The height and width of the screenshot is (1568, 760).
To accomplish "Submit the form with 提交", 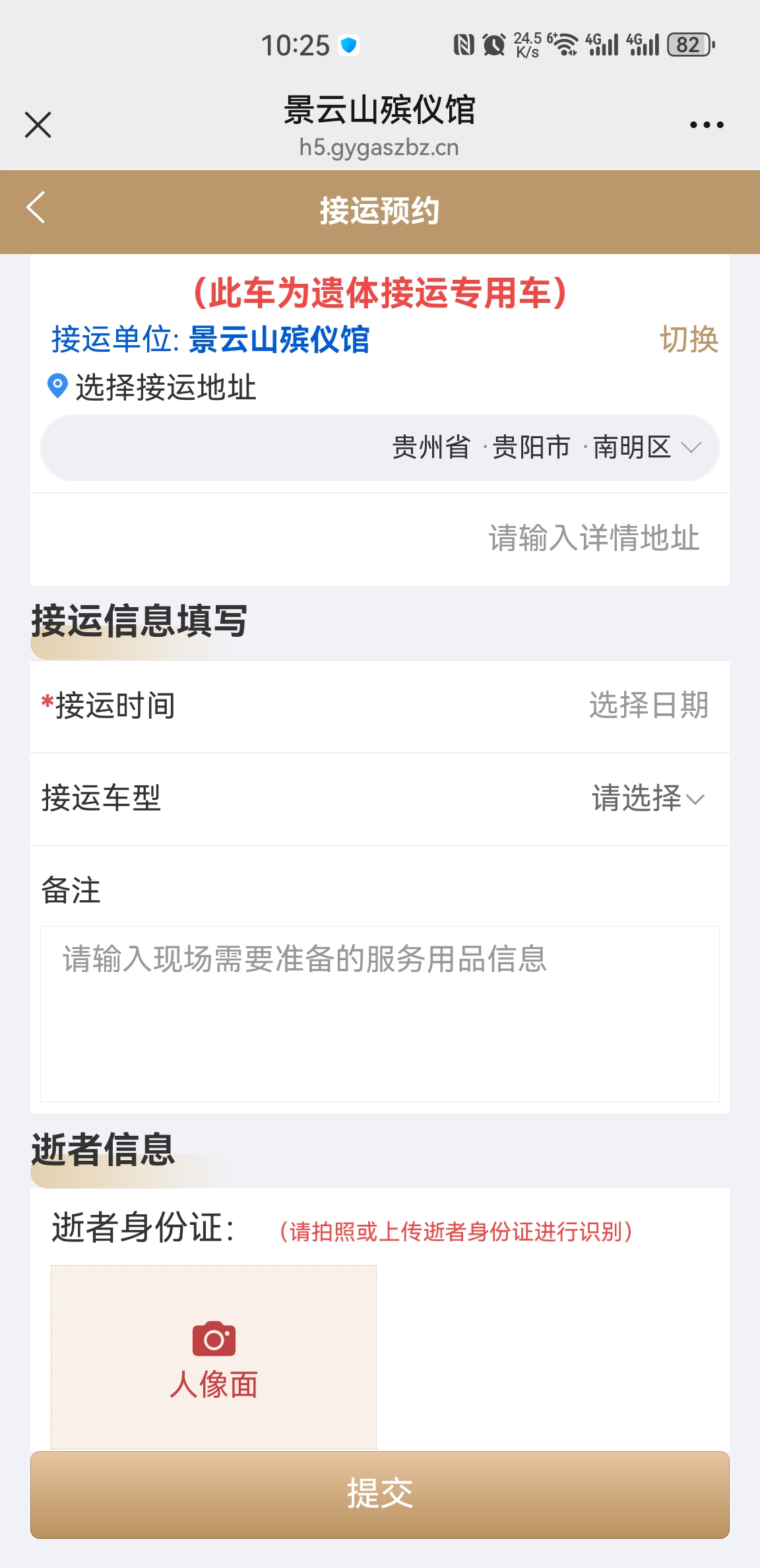I will (x=380, y=1494).
